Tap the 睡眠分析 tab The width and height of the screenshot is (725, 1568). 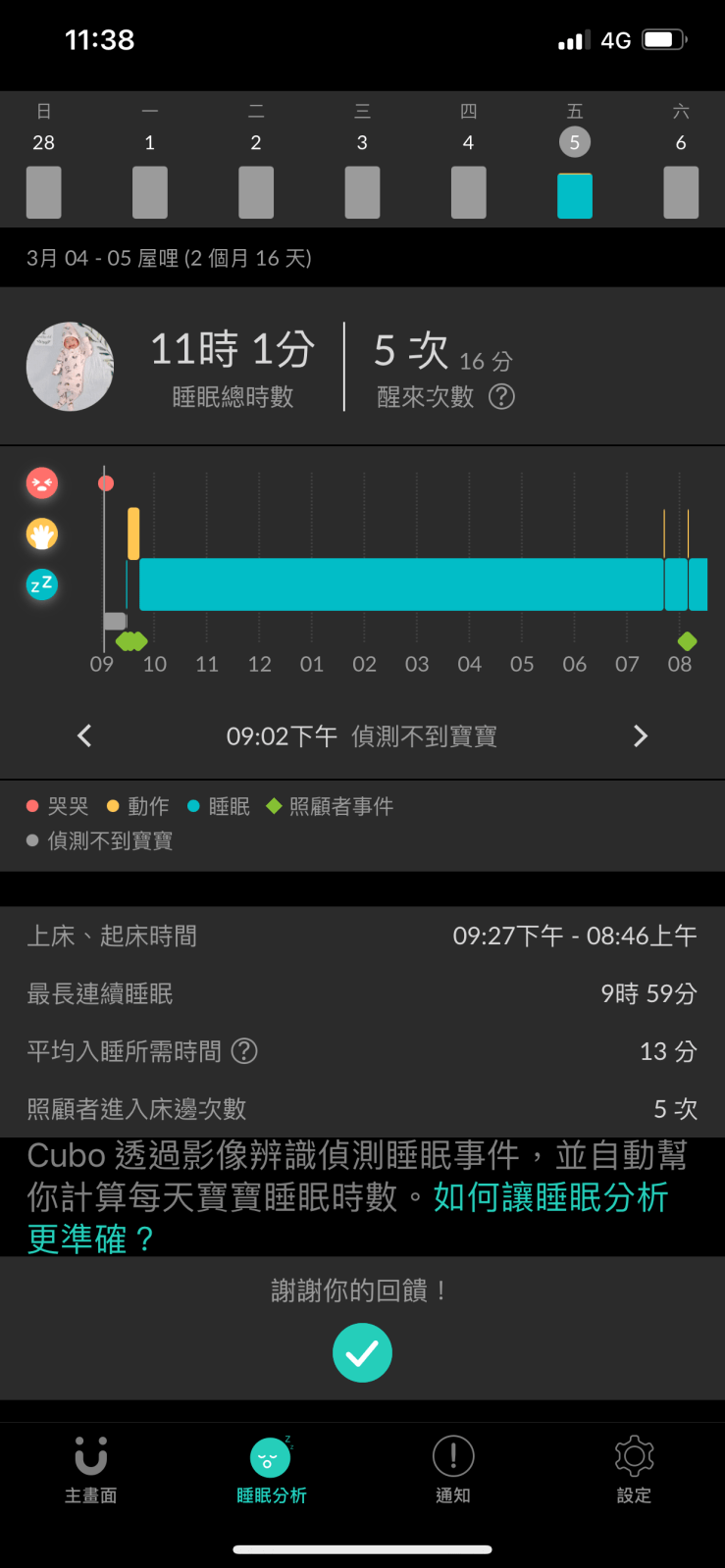pyautogui.click(x=271, y=1468)
